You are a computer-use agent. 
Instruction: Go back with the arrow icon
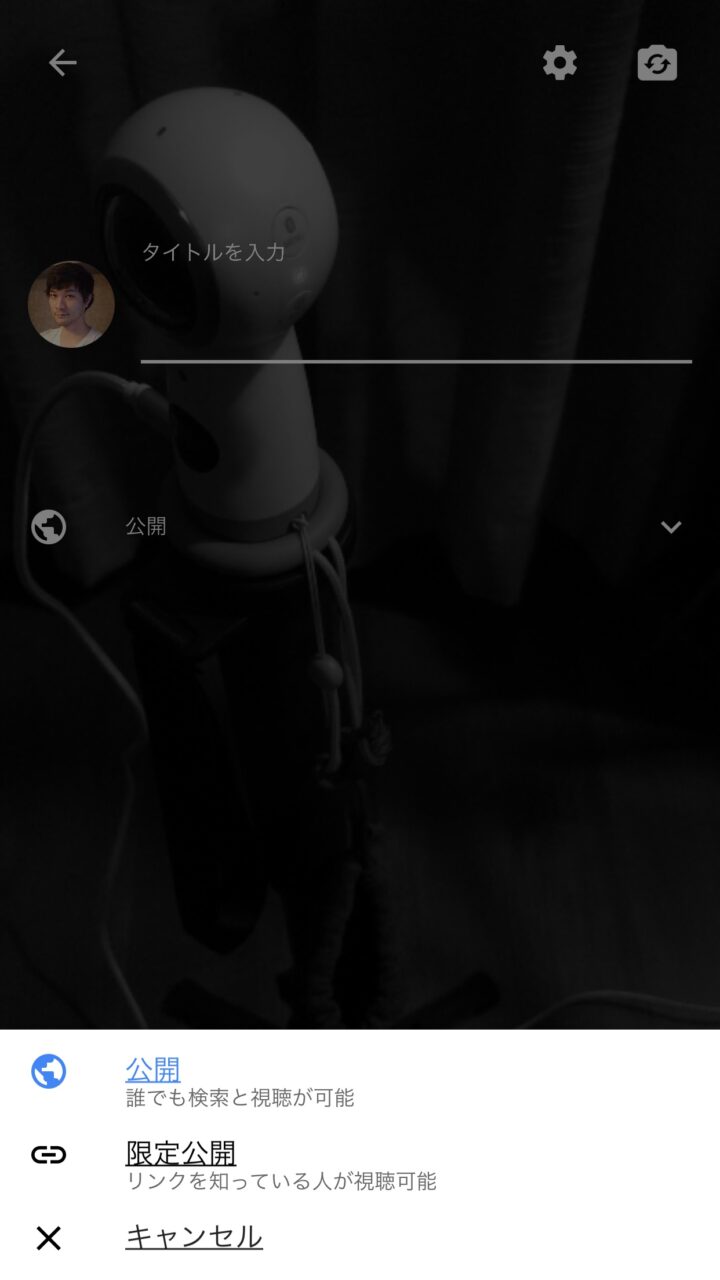click(62, 63)
